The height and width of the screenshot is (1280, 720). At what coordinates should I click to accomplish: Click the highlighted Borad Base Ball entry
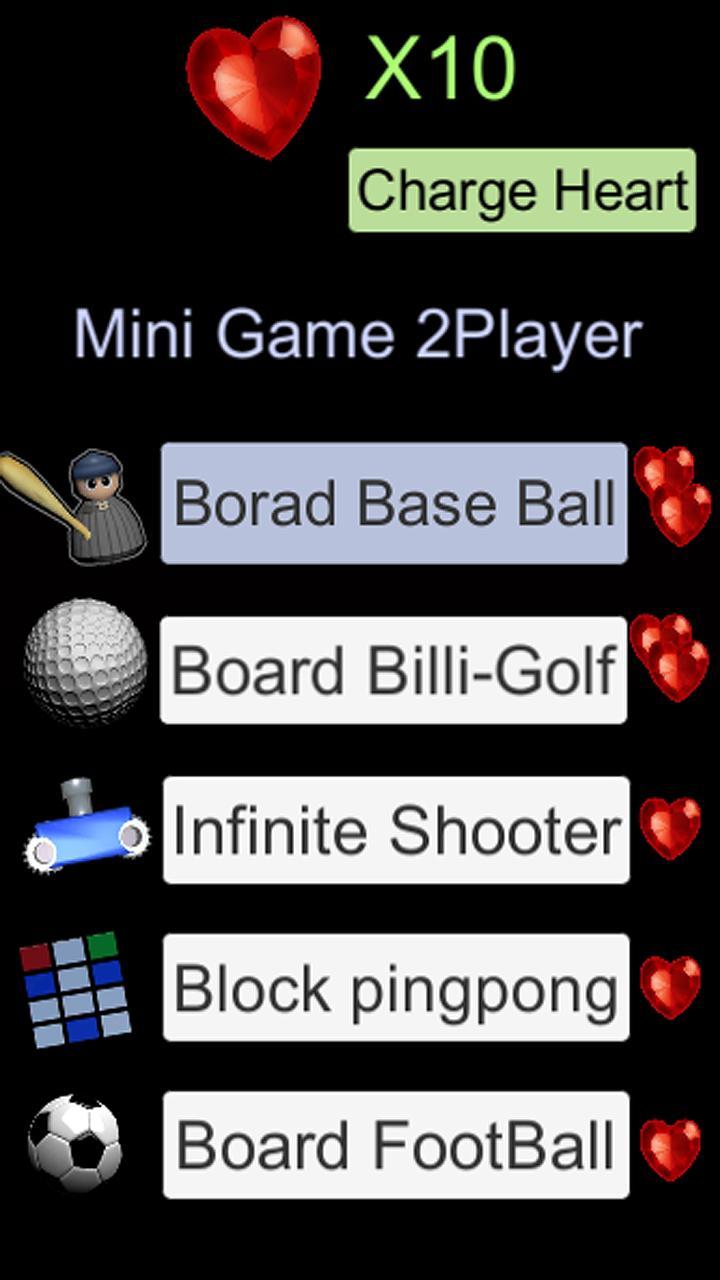(x=394, y=503)
